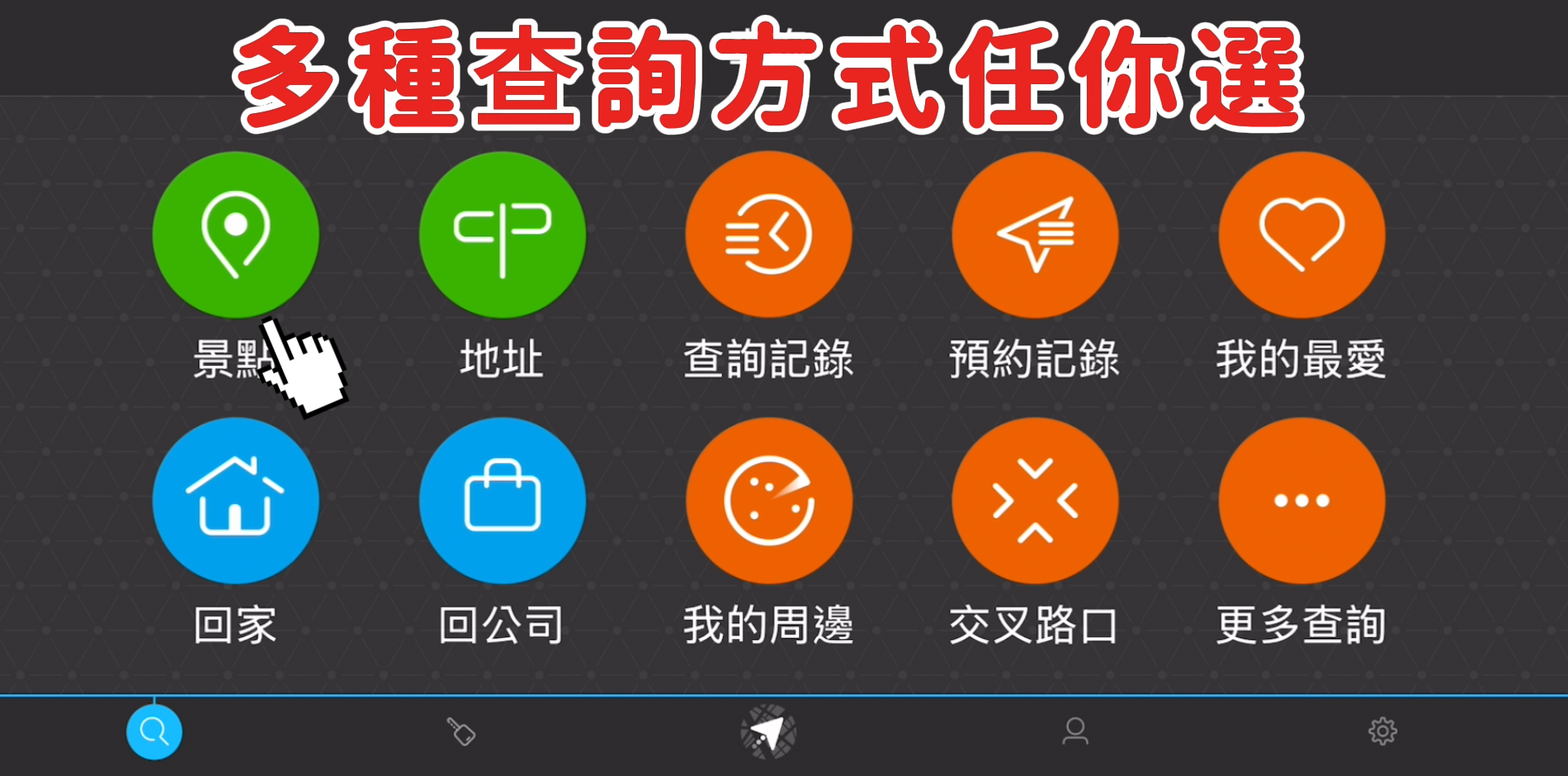Viewport: 1568px width, 776px height.
Task: Open 交叉路口 intersection search
Action: pyautogui.click(x=1035, y=500)
